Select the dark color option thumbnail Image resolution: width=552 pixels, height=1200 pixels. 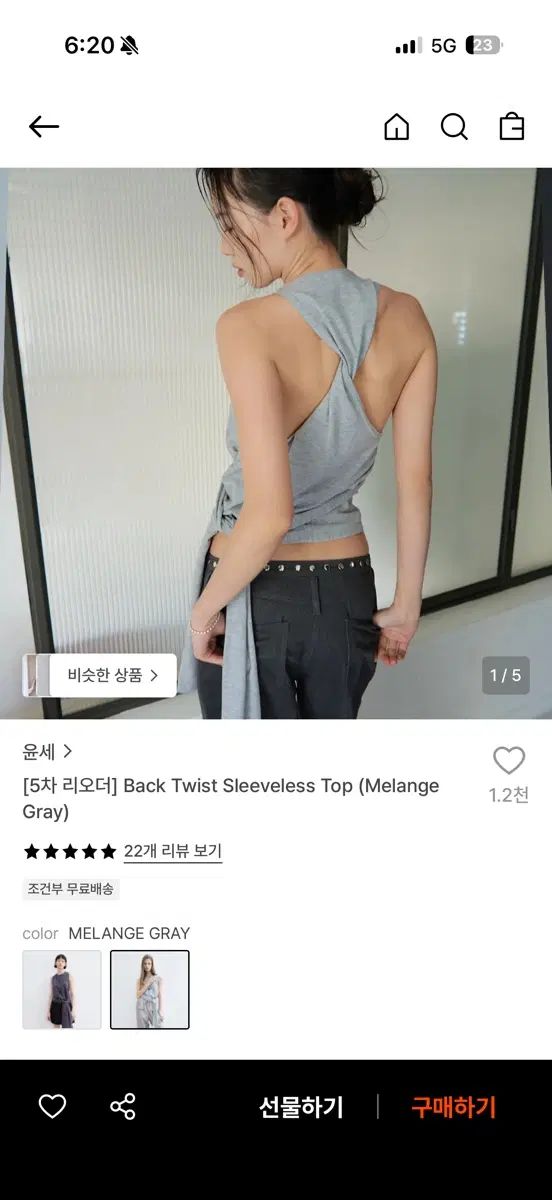pyautogui.click(x=62, y=990)
